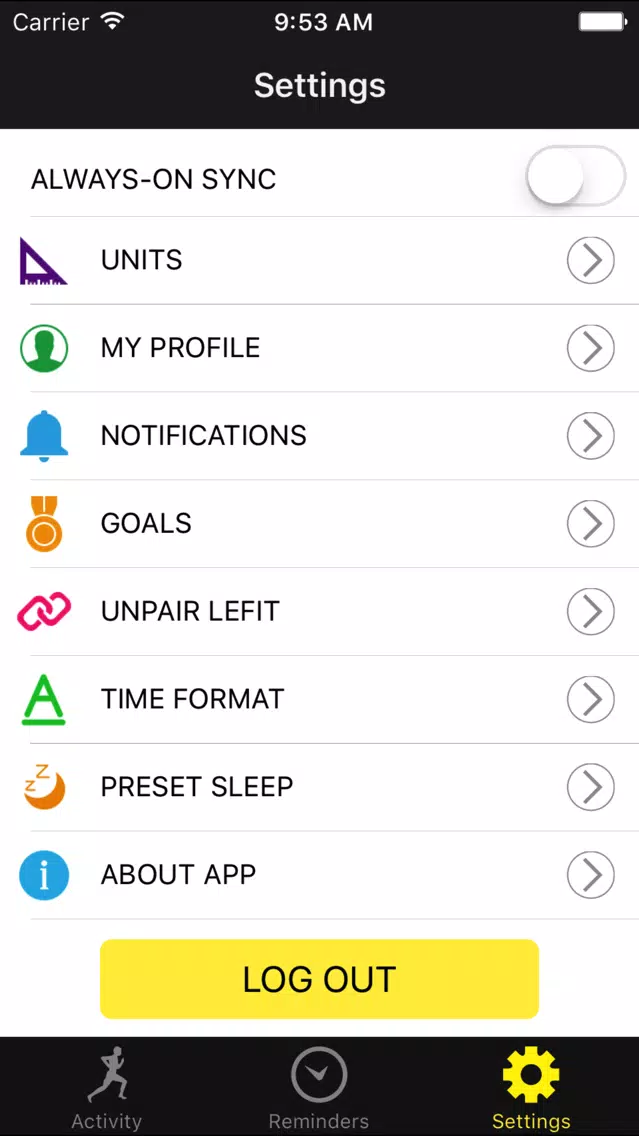Image resolution: width=639 pixels, height=1136 pixels.
Task: Open Preset Sleep
Action: (x=320, y=788)
